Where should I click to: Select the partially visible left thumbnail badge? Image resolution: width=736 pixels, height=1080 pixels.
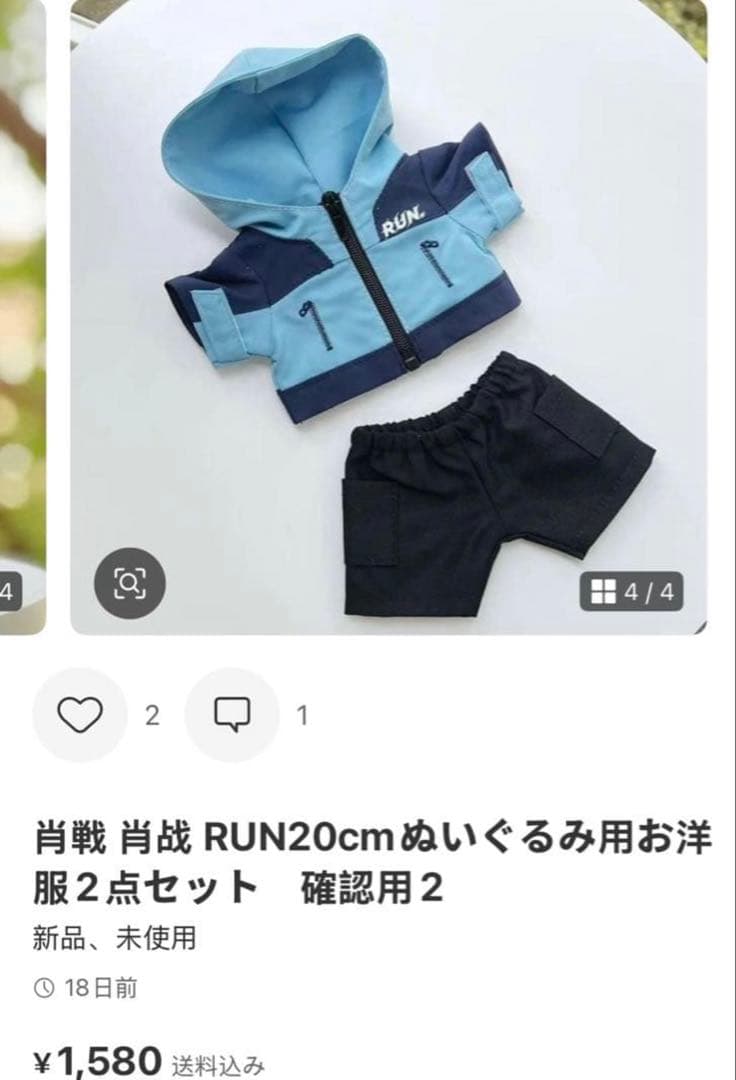8,590
